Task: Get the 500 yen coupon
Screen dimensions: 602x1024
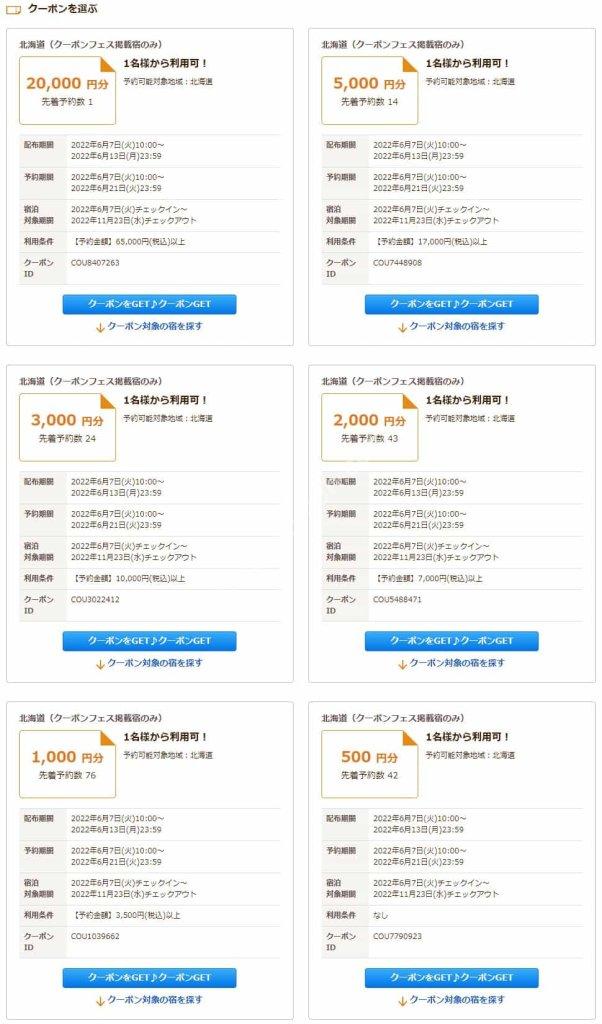Action: point(452,978)
